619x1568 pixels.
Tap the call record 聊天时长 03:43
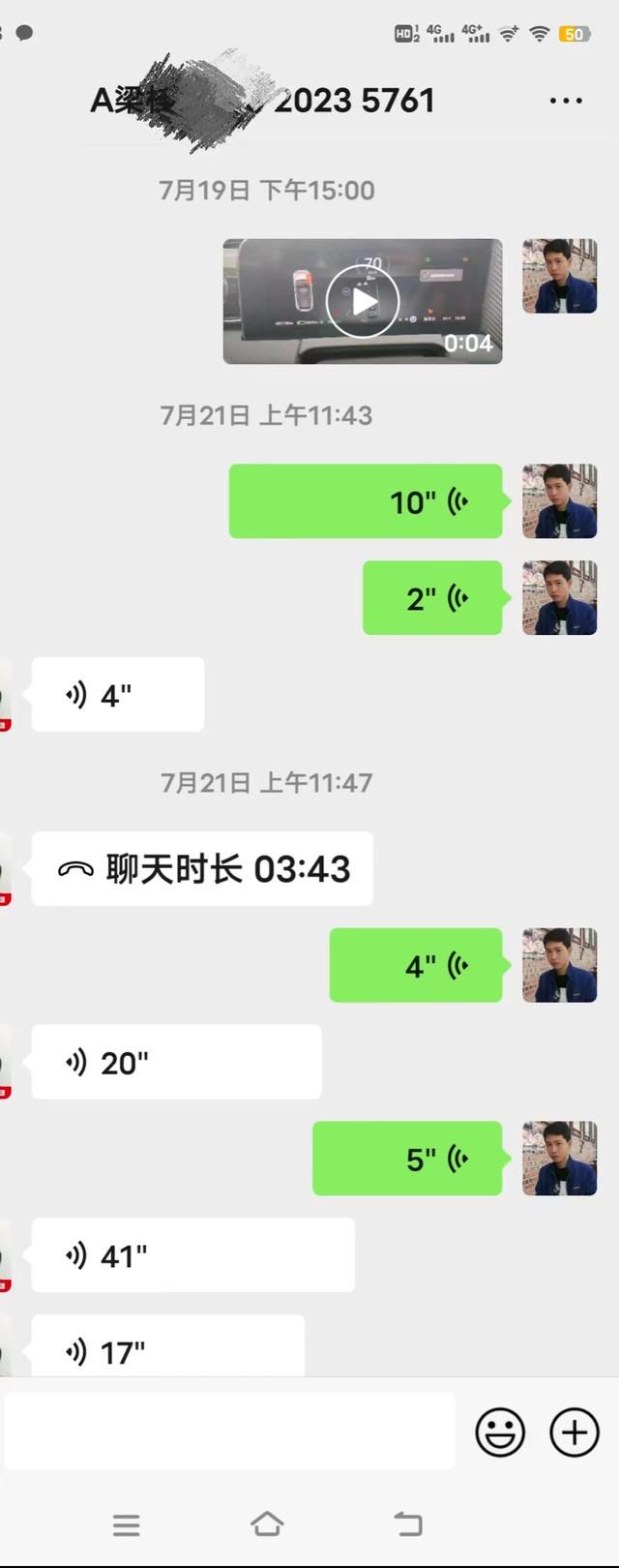pos(202,869)
